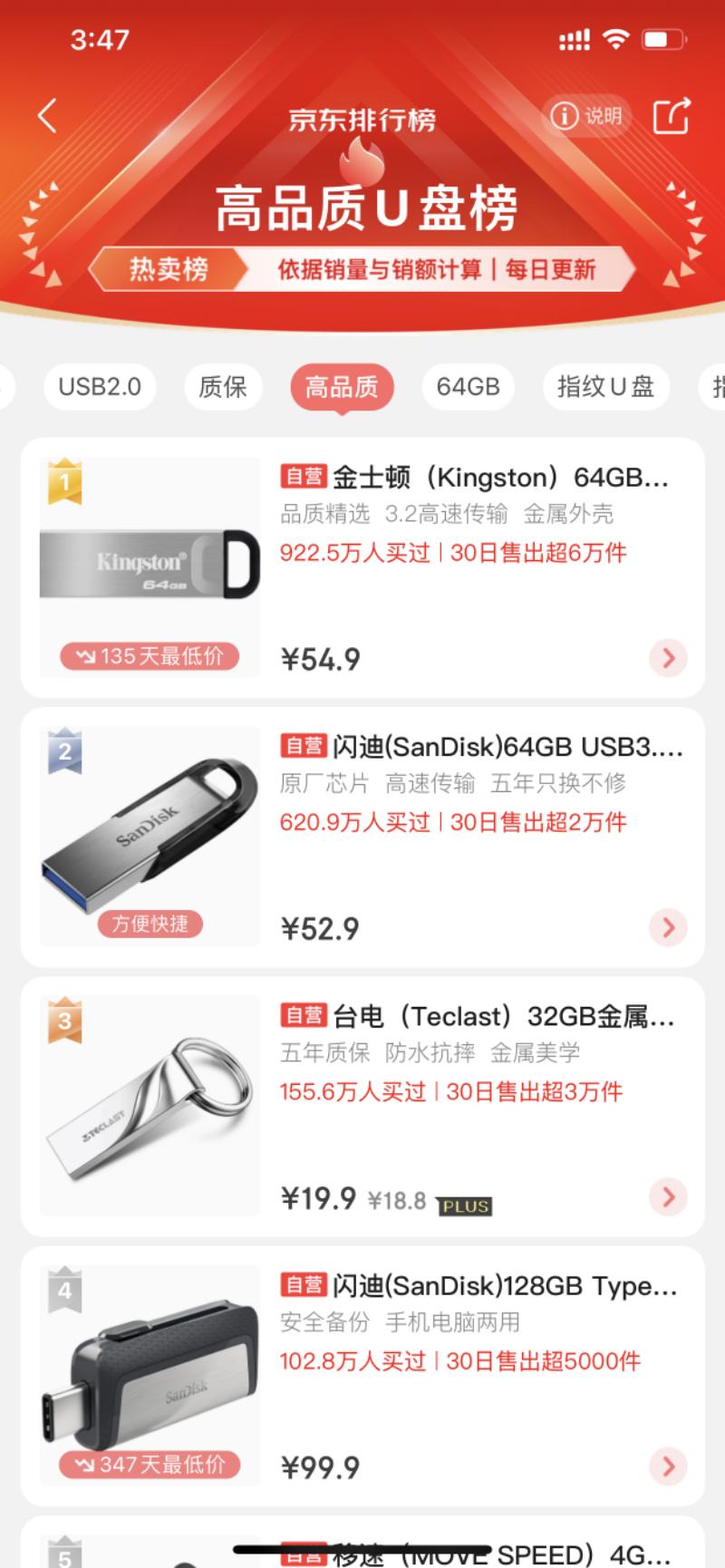Open the Kingston 64GB product detail arrow

click(668, 658)
